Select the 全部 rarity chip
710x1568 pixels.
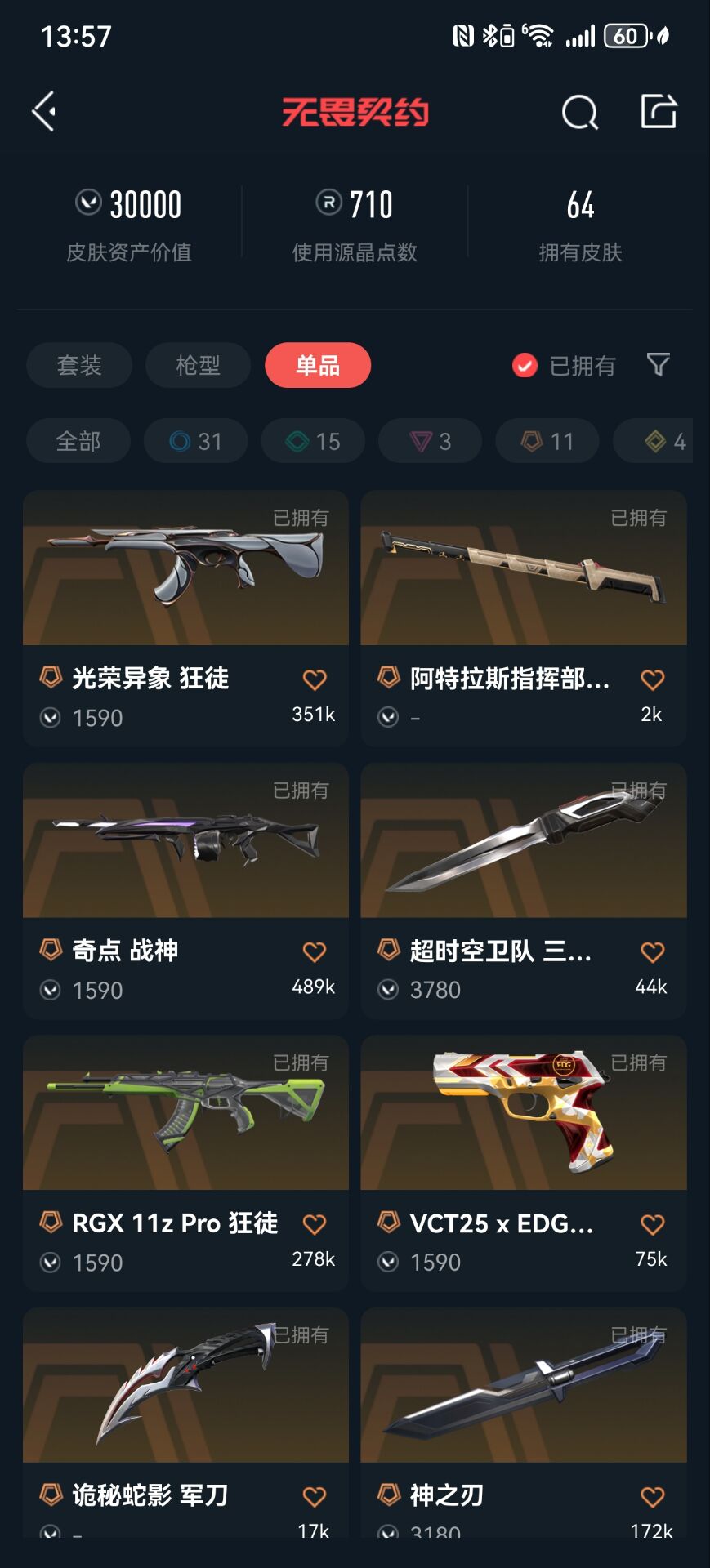click(78, 441)
